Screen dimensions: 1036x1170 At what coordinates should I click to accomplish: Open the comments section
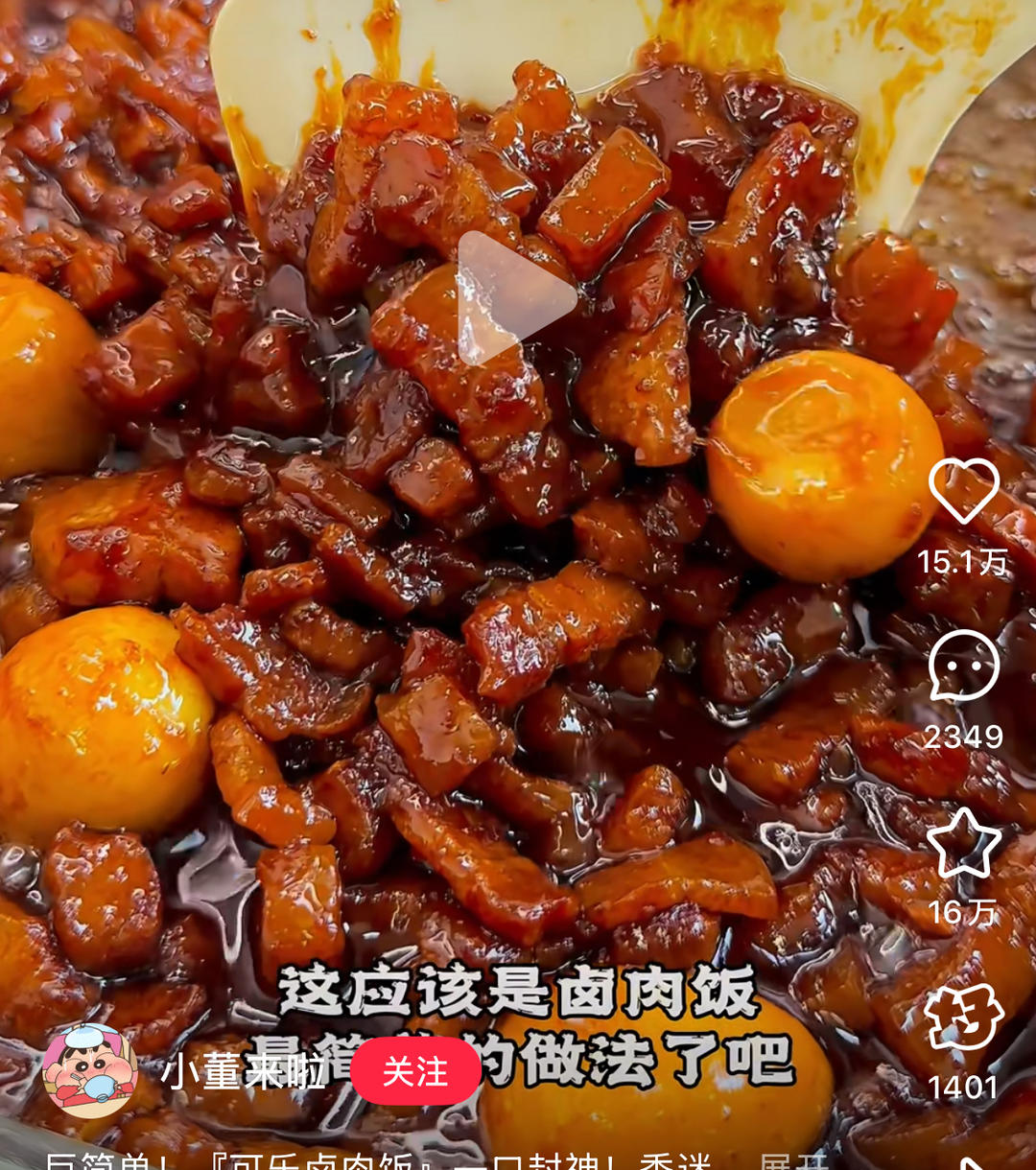pyautogui.click(x=964, y=666)
